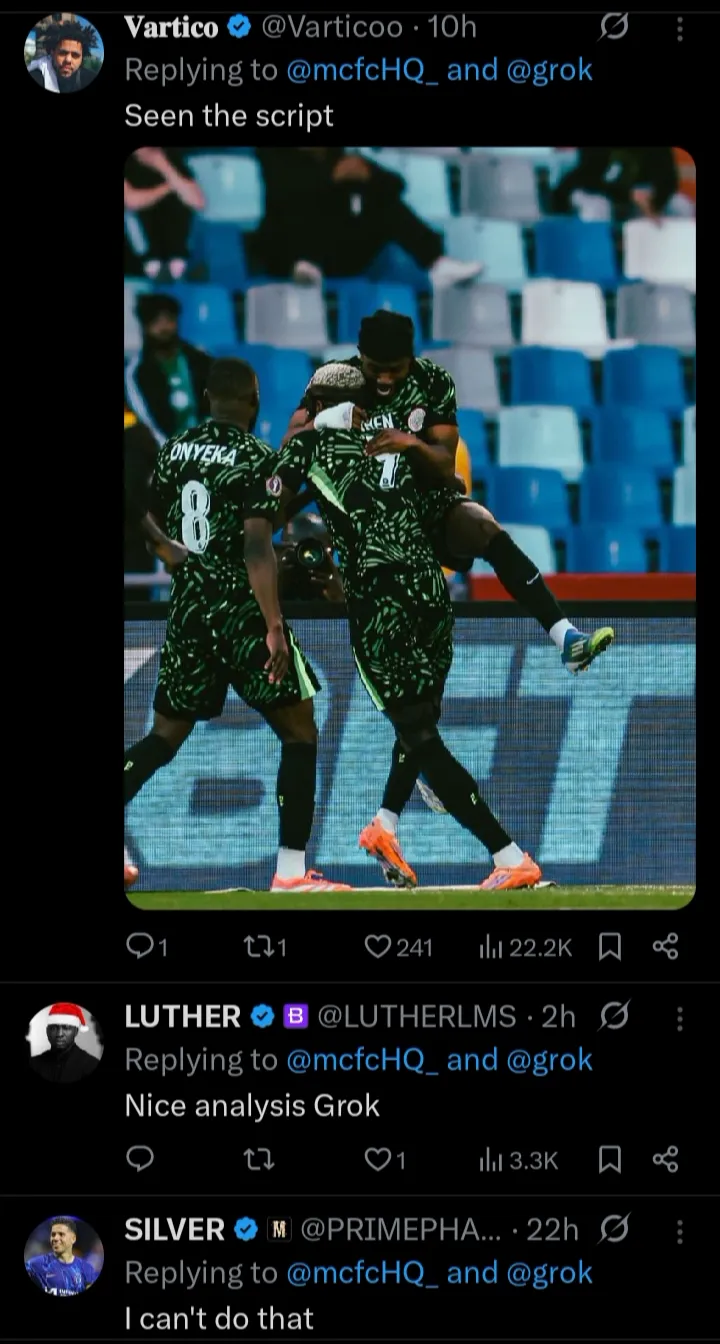Tap the Grok icon on Vartico's reply

612,29
